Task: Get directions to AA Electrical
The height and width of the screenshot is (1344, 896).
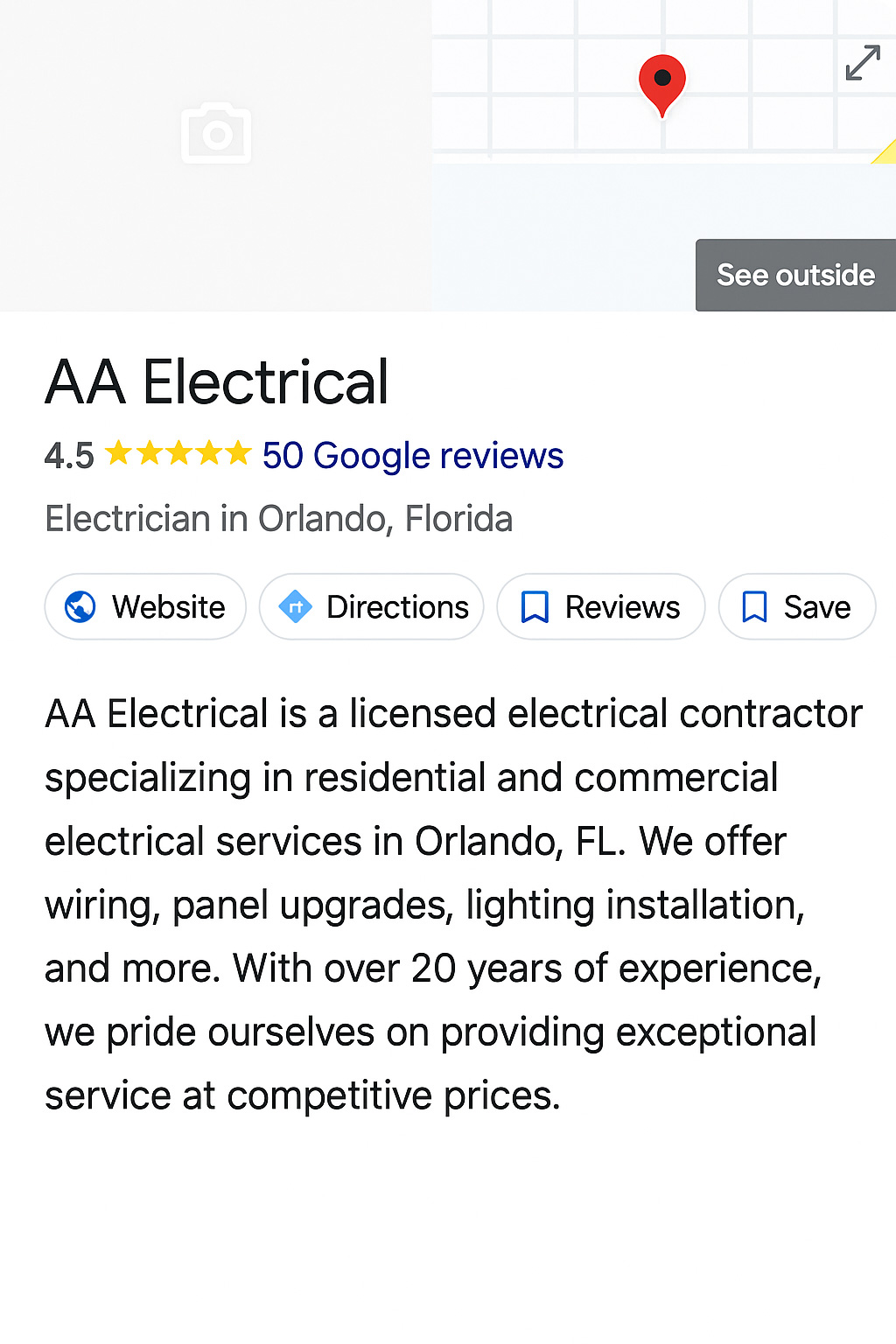Action: pos(372,606)
